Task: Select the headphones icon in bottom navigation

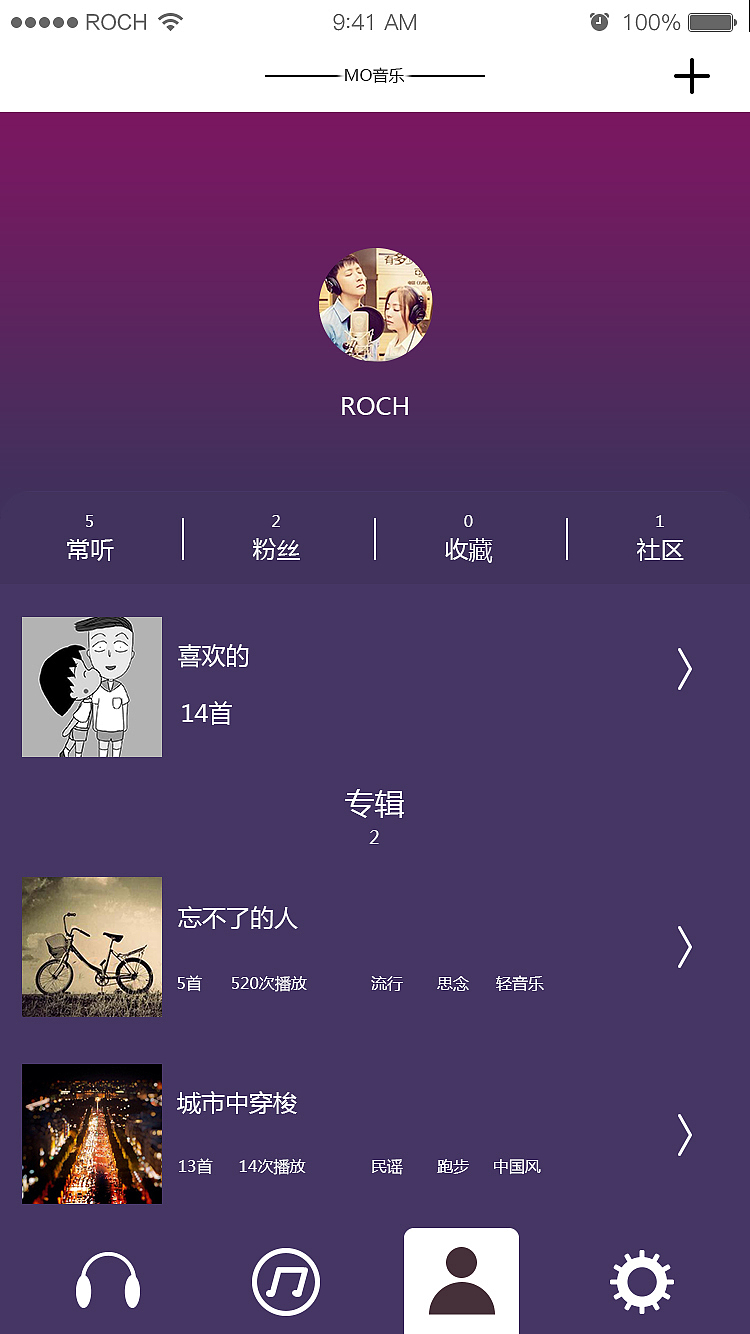Action: 107,1280
